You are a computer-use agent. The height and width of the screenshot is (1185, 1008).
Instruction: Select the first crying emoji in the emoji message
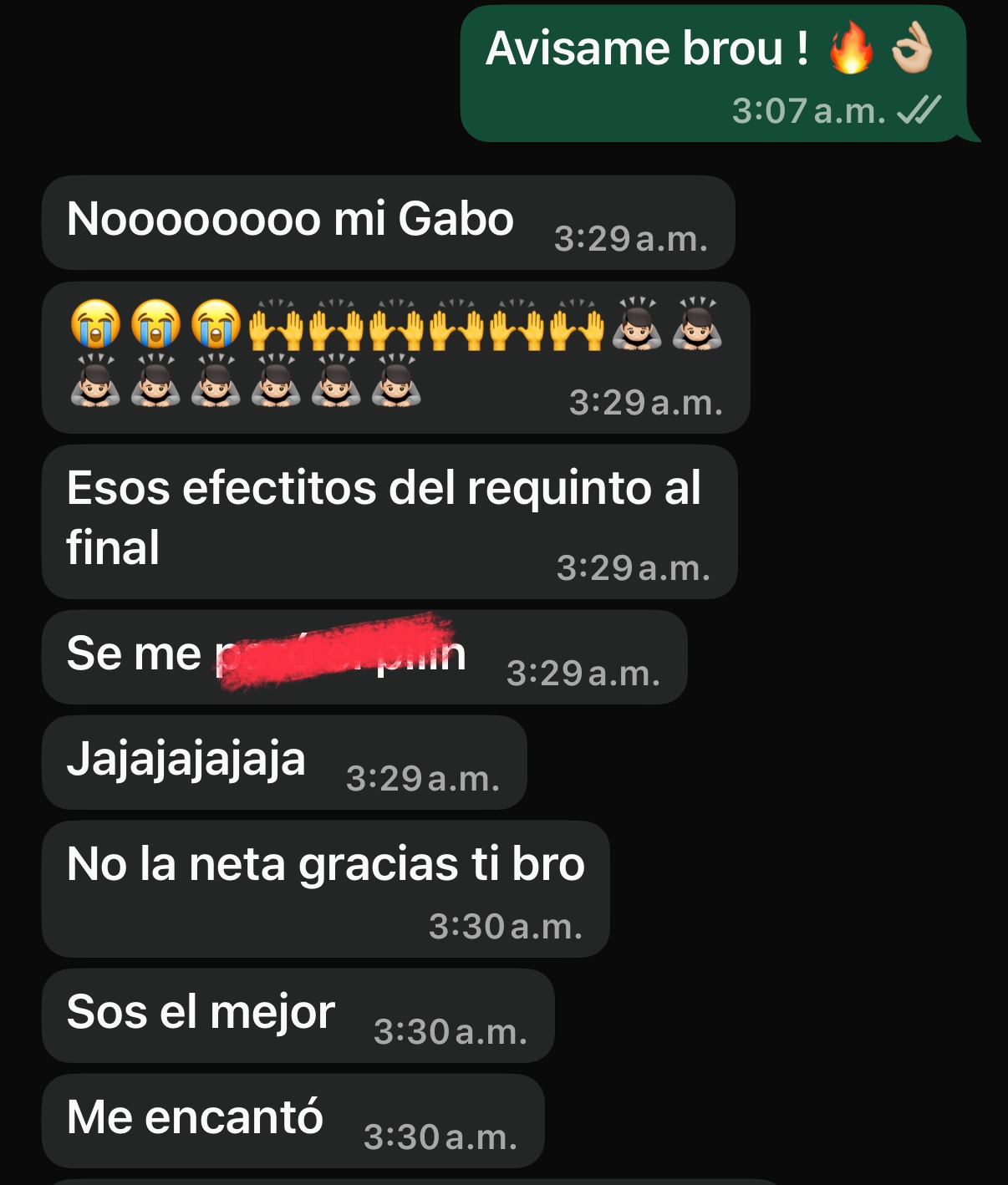pyautogui.click(x=98, y=328)
